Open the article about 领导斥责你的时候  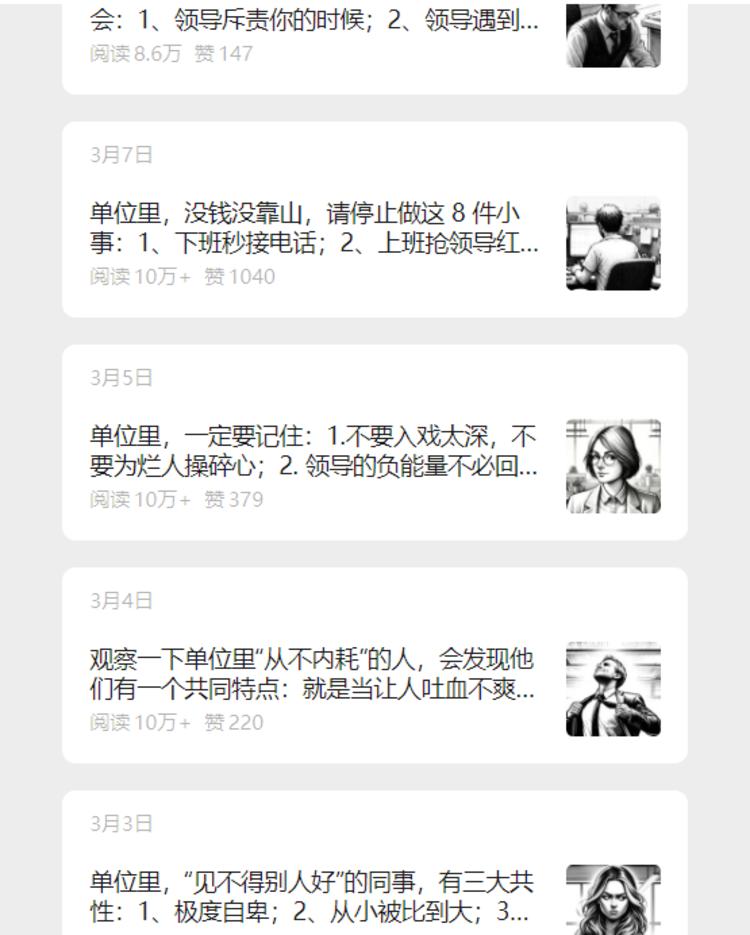[315, 22]
